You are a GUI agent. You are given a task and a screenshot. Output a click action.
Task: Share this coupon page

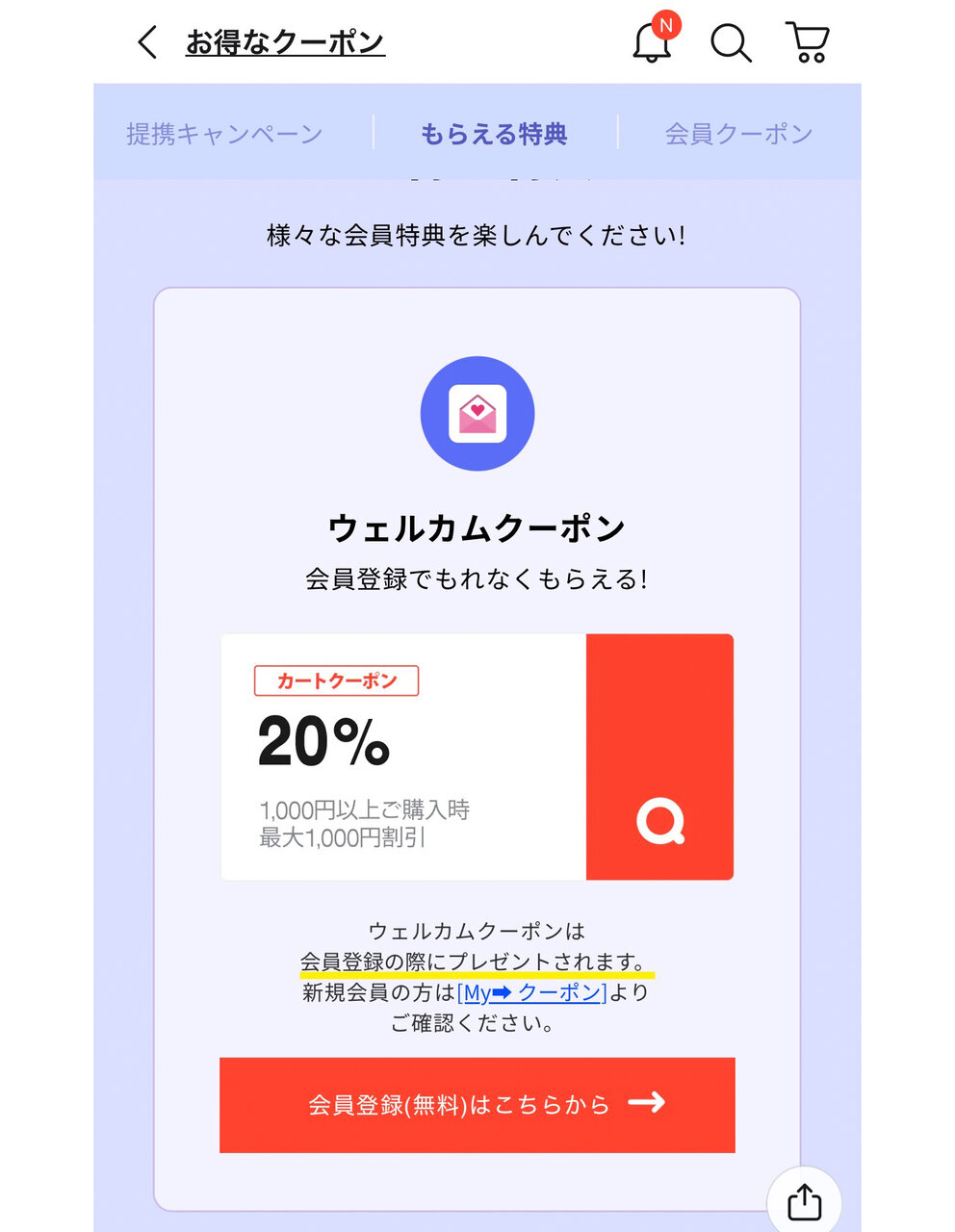pyautogui.click(x=804, y=1201)
